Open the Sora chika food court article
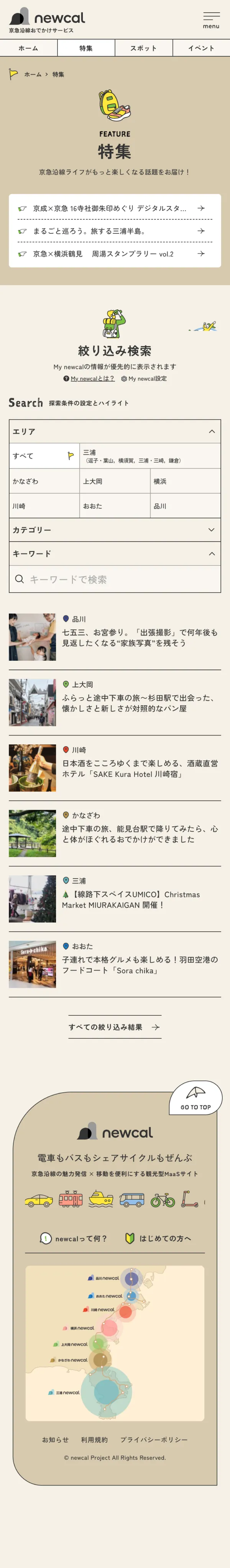230x1568 pixels. click(139, 965)
